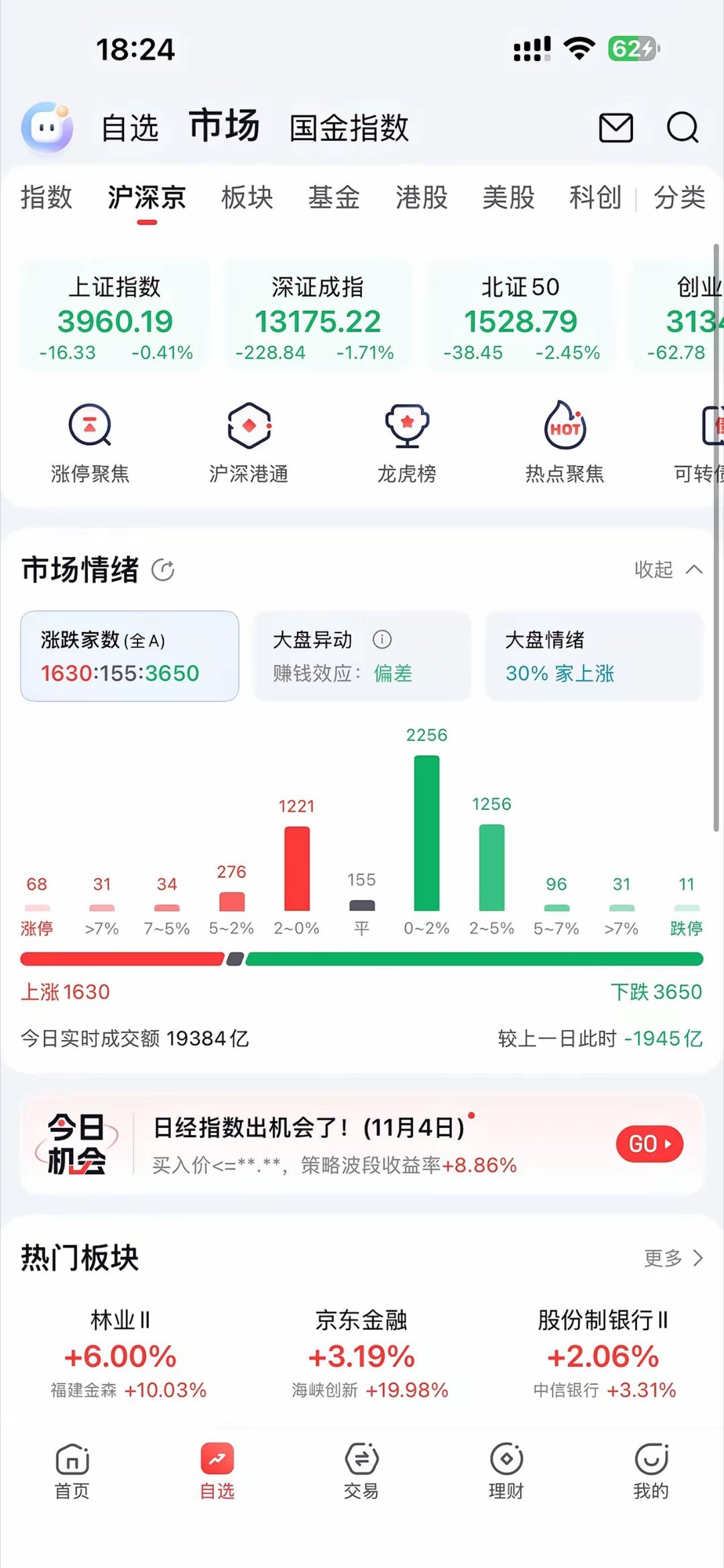The height and width of the screenshot is (1568, 724).
Task: Collapse the 市场情绪 panel via 收起
Action: (x=667, y=570)
